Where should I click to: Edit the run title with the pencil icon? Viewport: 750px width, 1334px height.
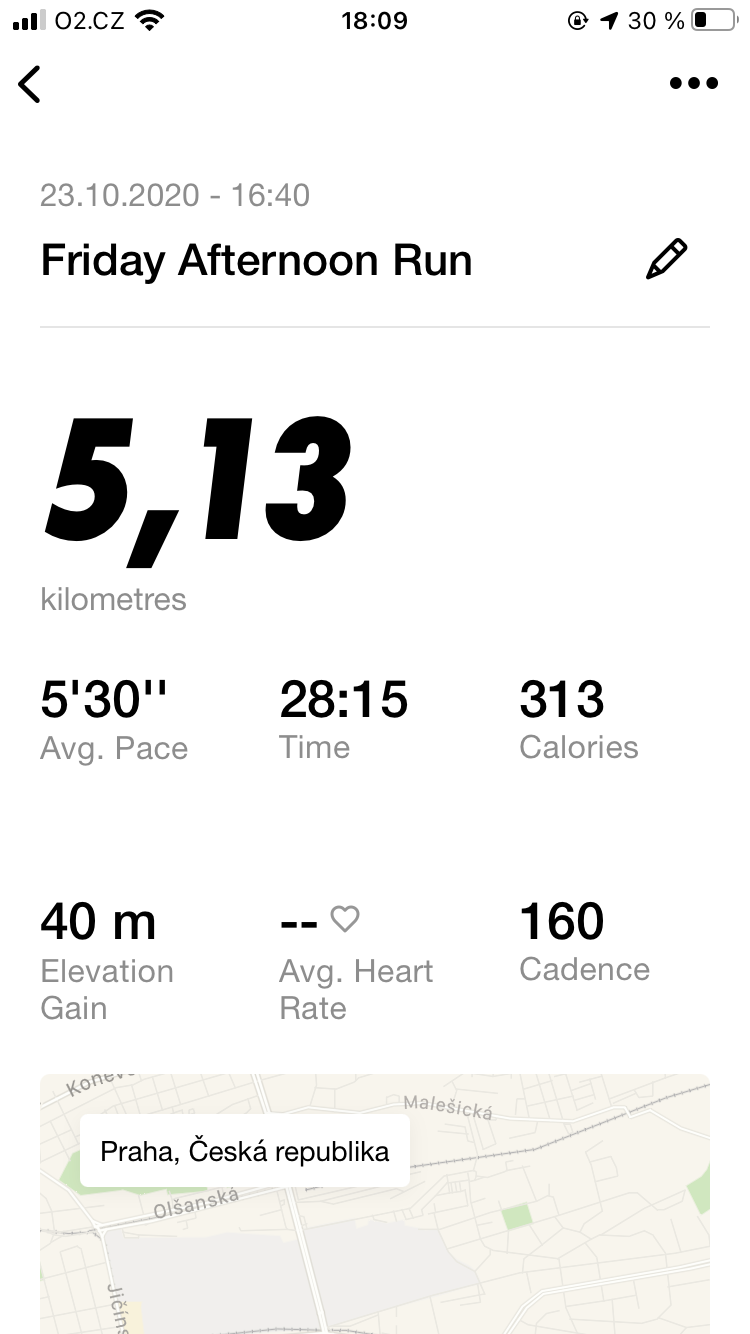tap(667, 259)
